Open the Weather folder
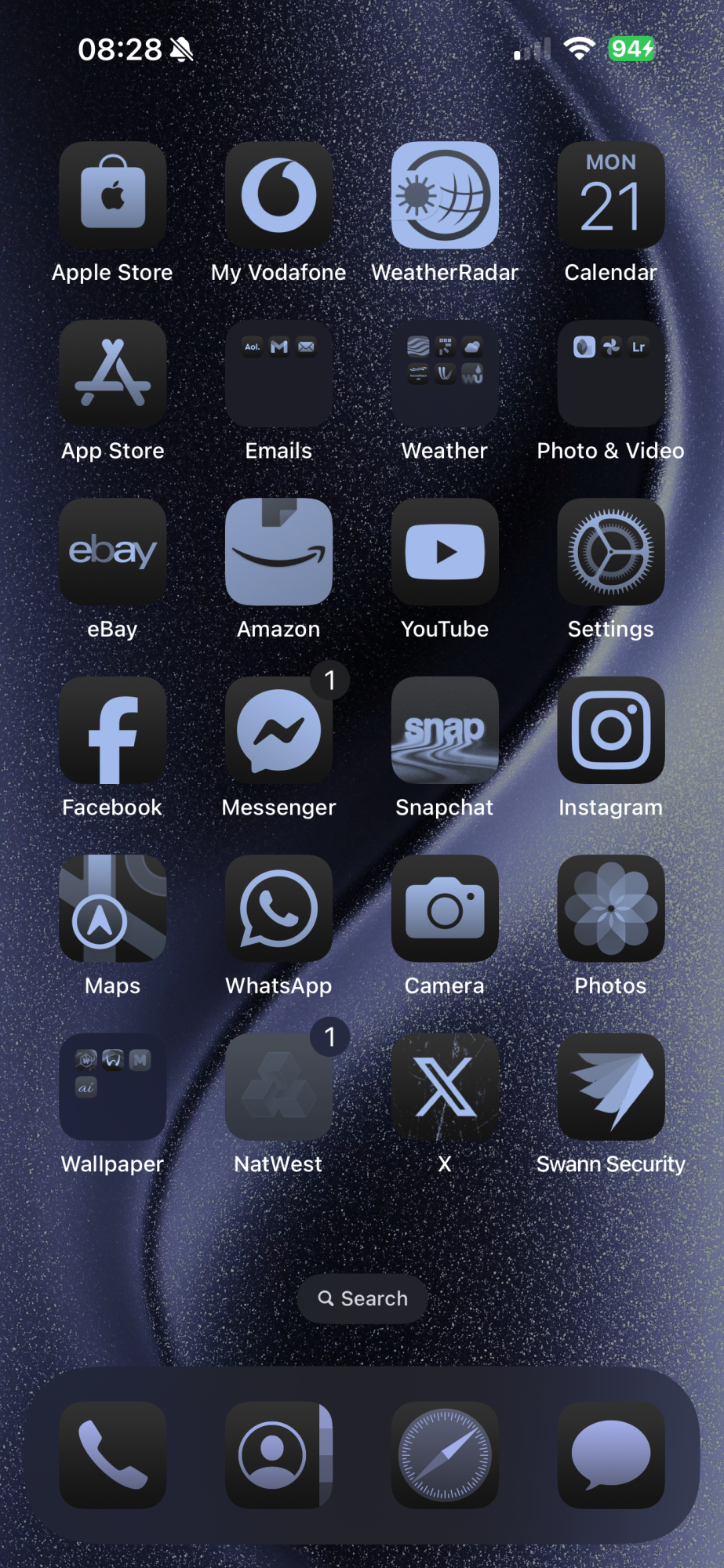 [445, 374]
